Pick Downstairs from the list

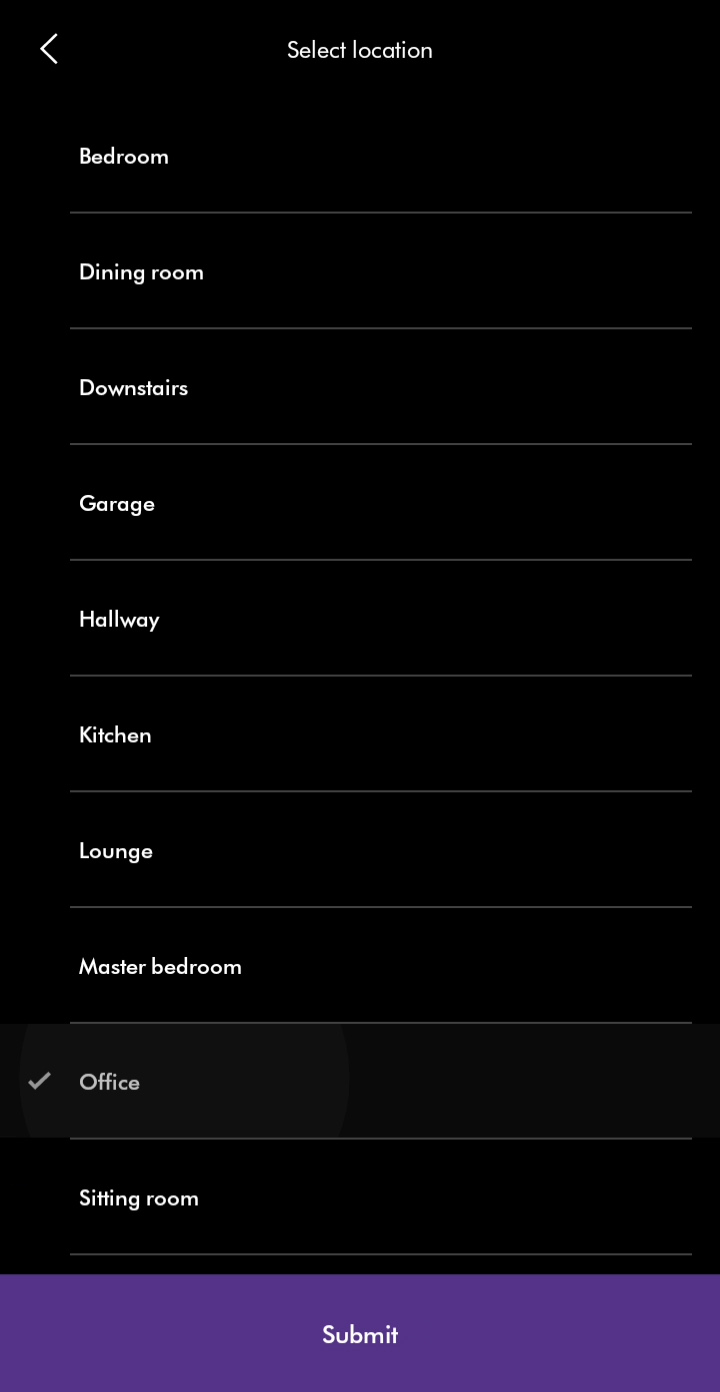(360, 388)
